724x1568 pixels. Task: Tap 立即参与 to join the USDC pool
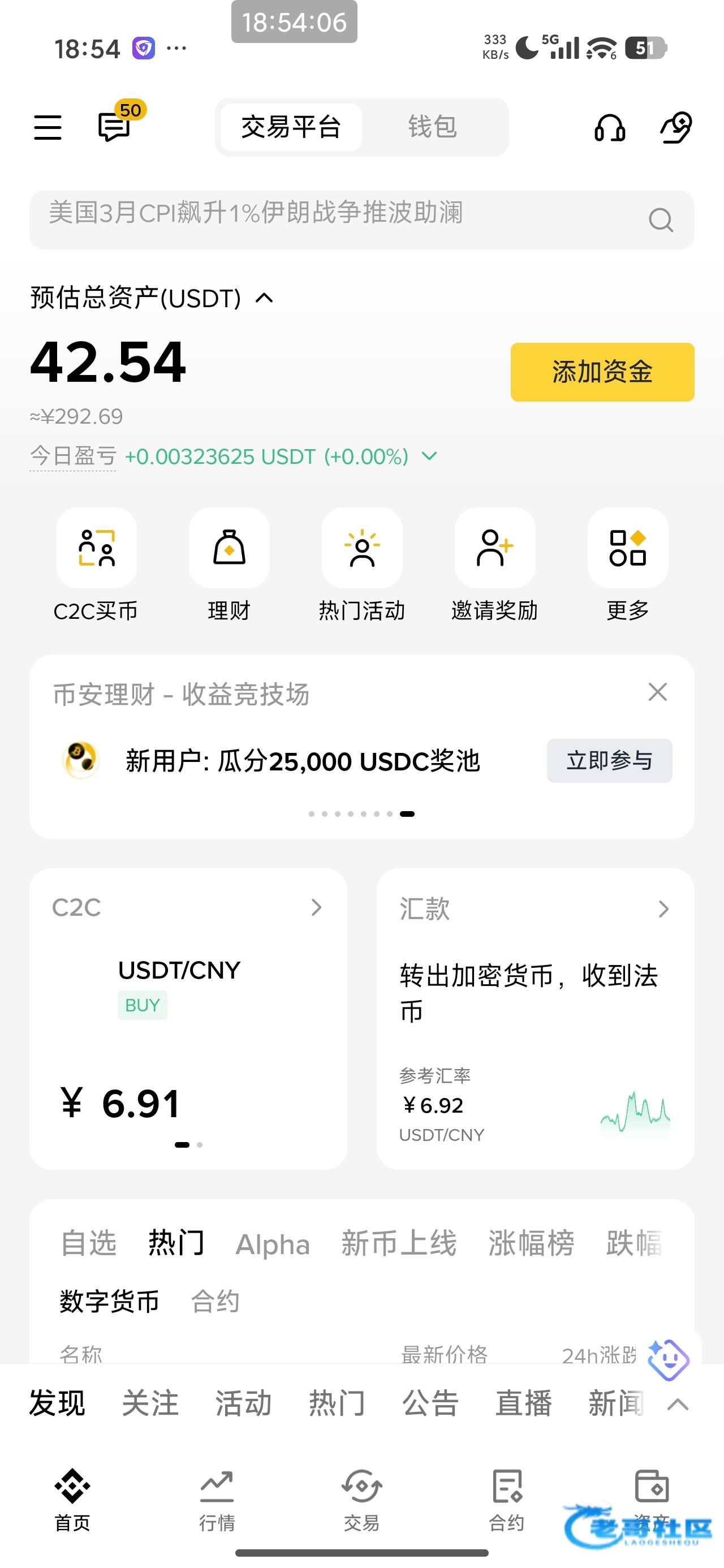pos(609,760)
